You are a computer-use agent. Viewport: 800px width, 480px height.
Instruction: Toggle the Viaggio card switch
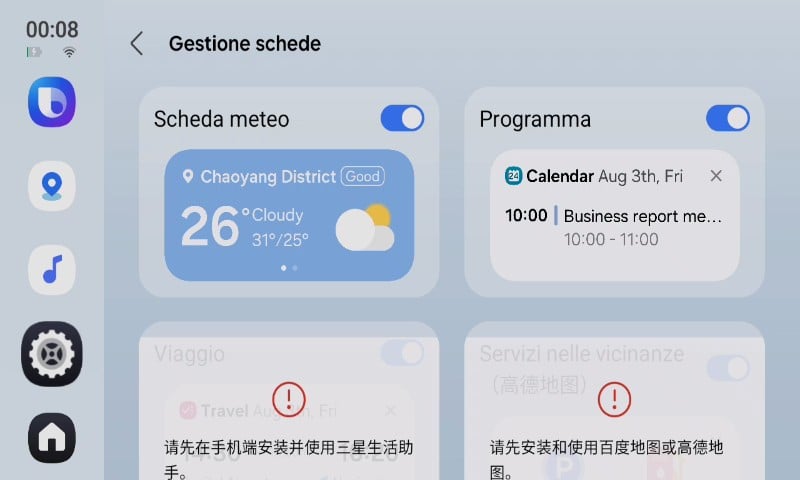[x=402, y=353]
